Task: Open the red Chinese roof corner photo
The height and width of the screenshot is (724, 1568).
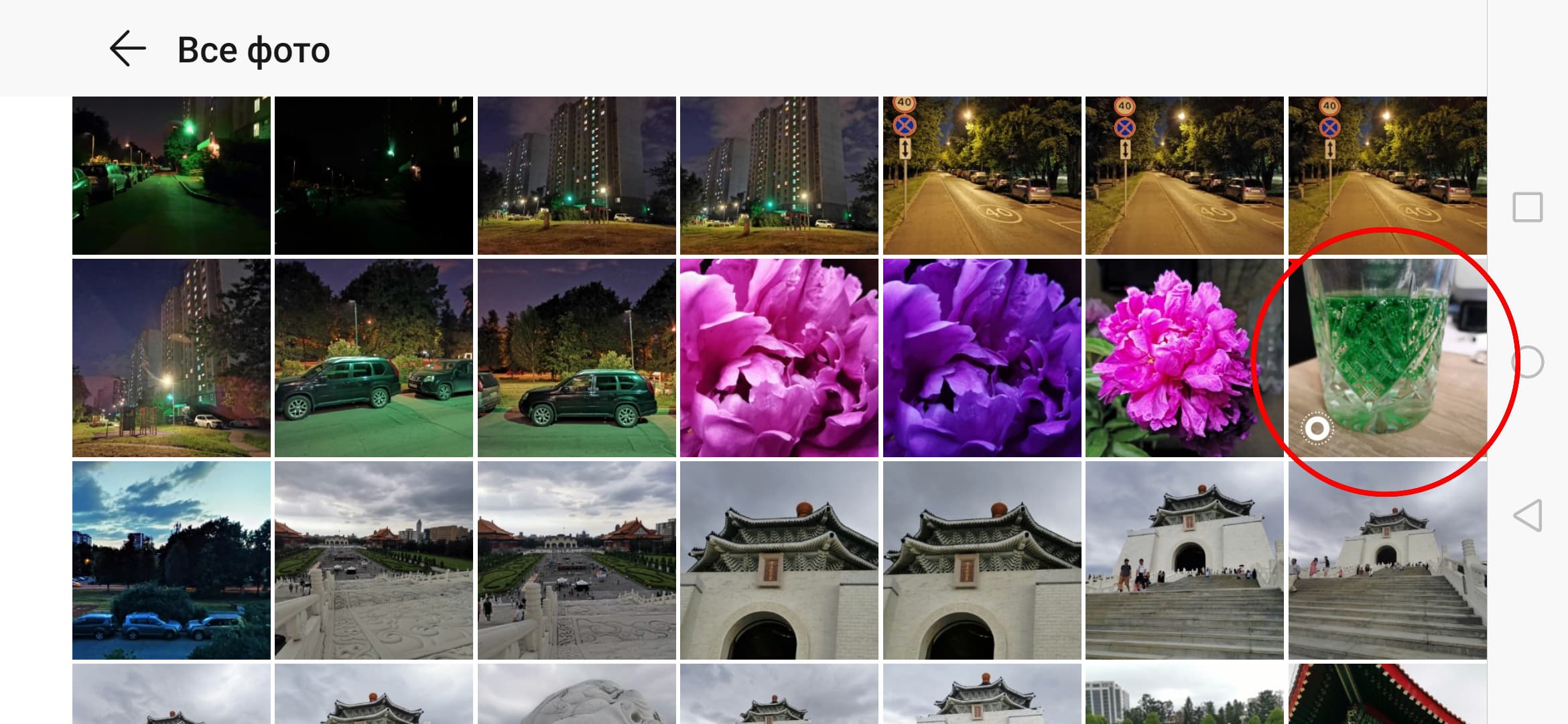Action: pos(1387,693)
